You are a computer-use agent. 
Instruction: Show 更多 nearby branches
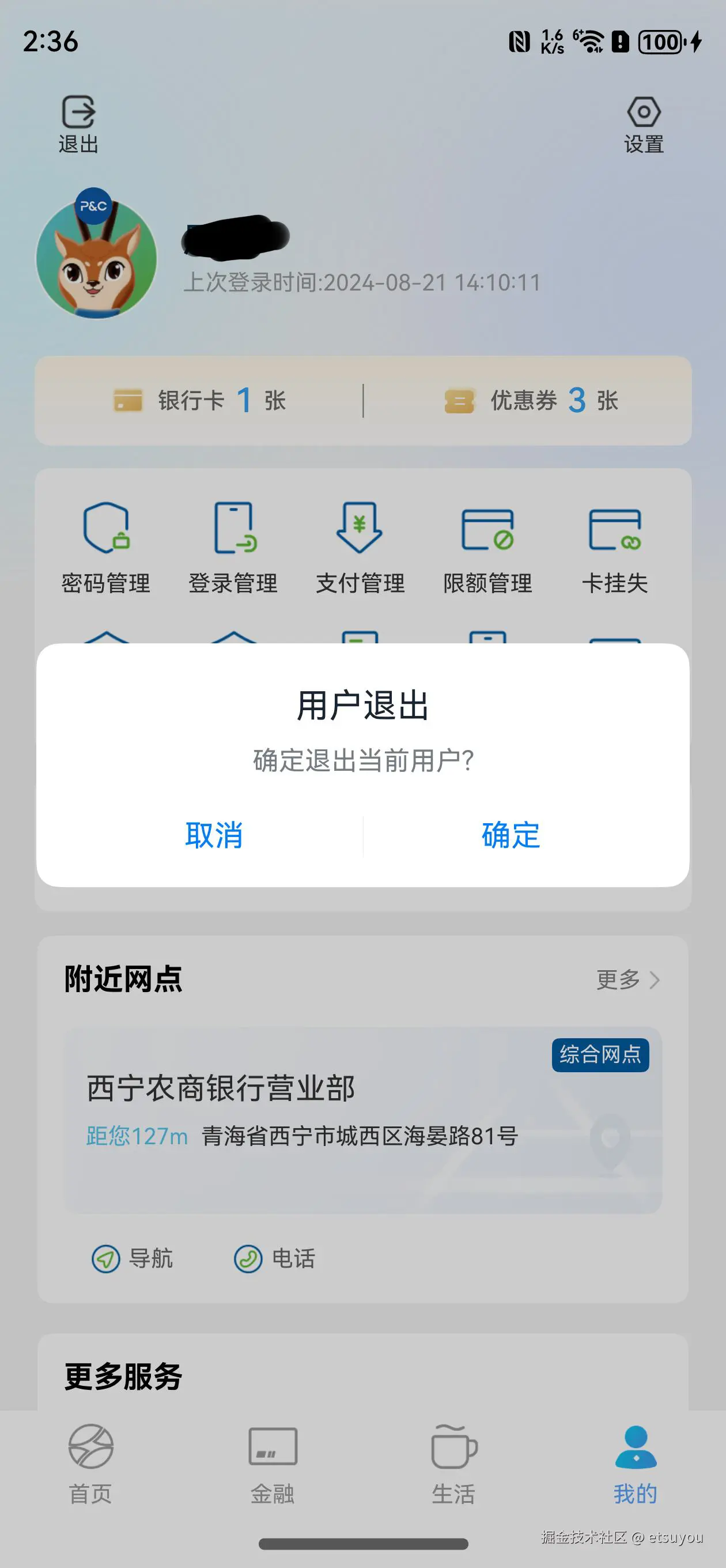[627, 979]
